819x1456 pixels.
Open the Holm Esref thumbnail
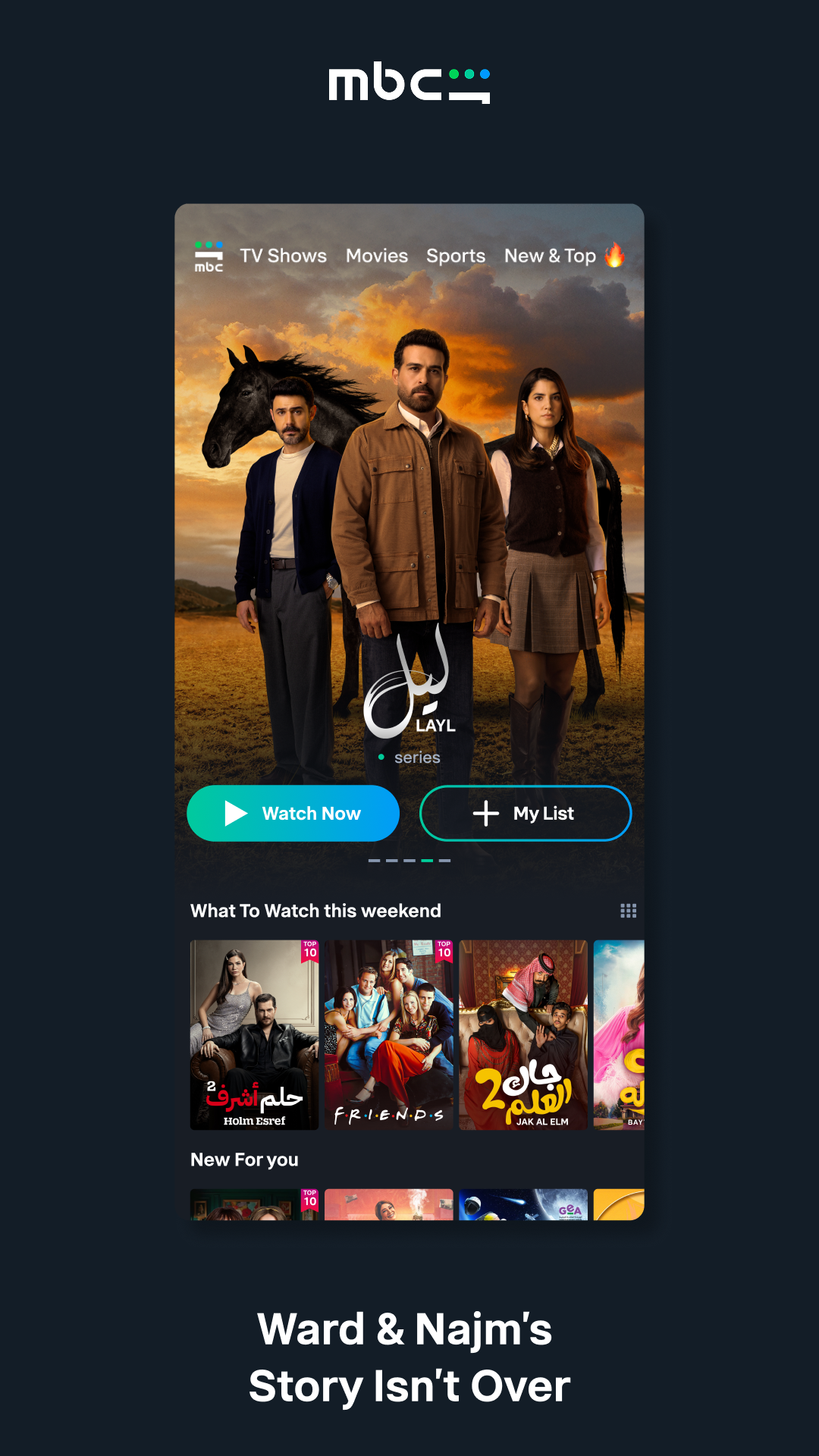(253, 1034)
